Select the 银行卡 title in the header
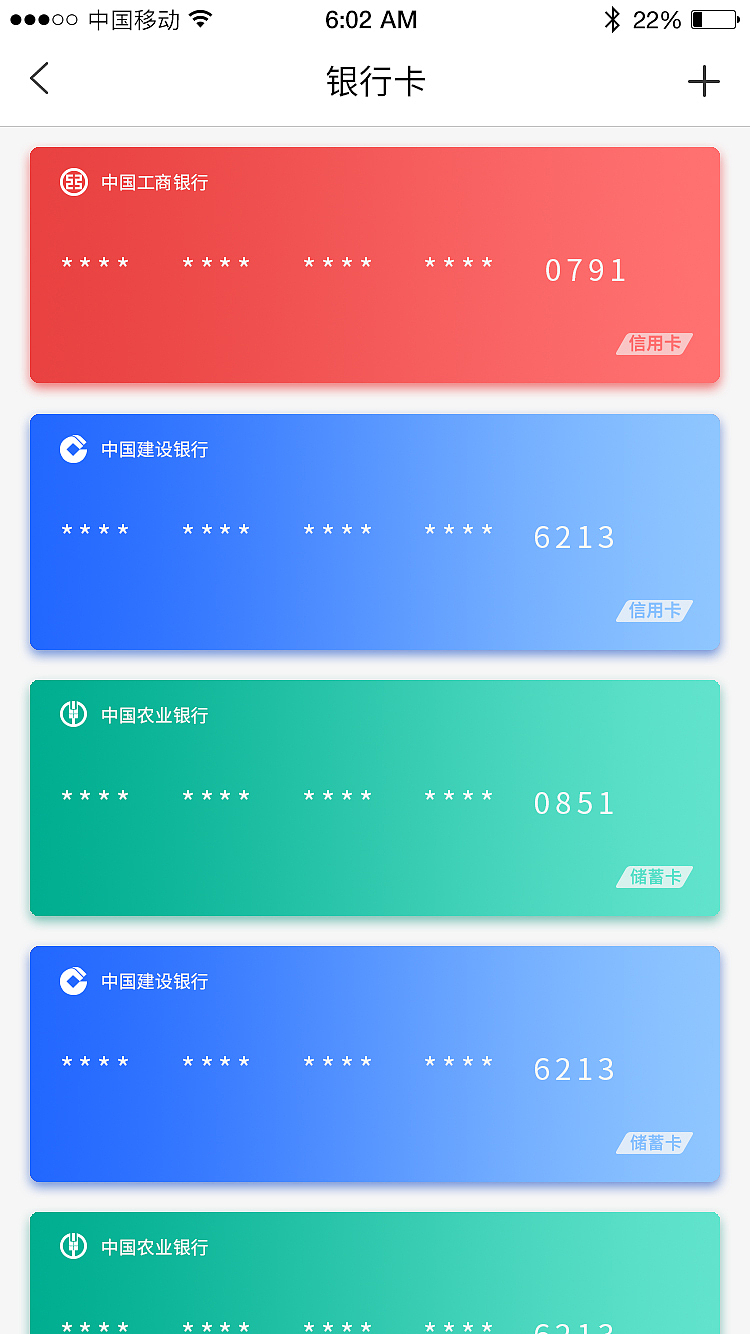The width and height of the screenshot is (750, 1334). point(375,79)
